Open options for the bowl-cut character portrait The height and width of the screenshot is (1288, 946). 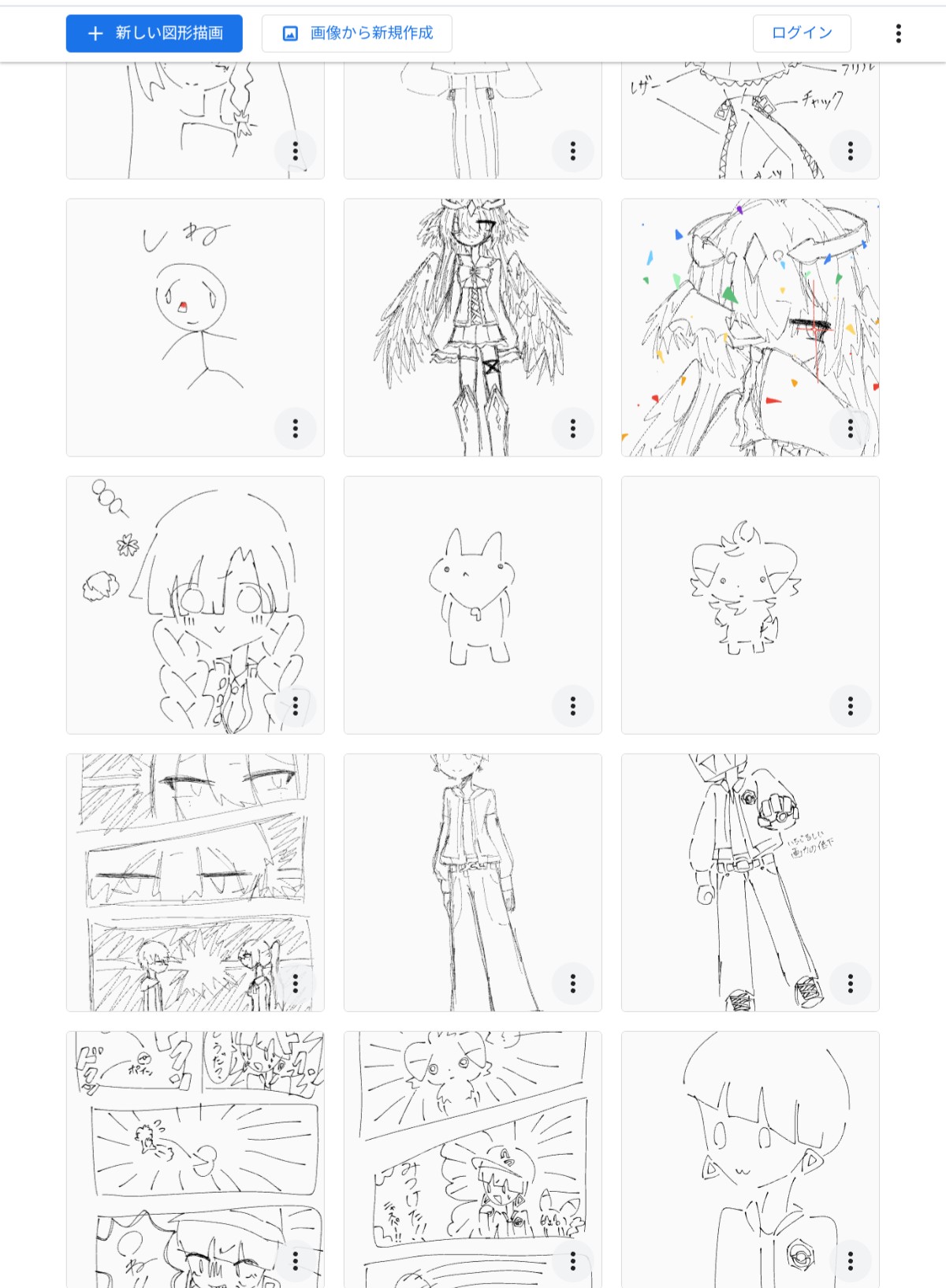850,1261
